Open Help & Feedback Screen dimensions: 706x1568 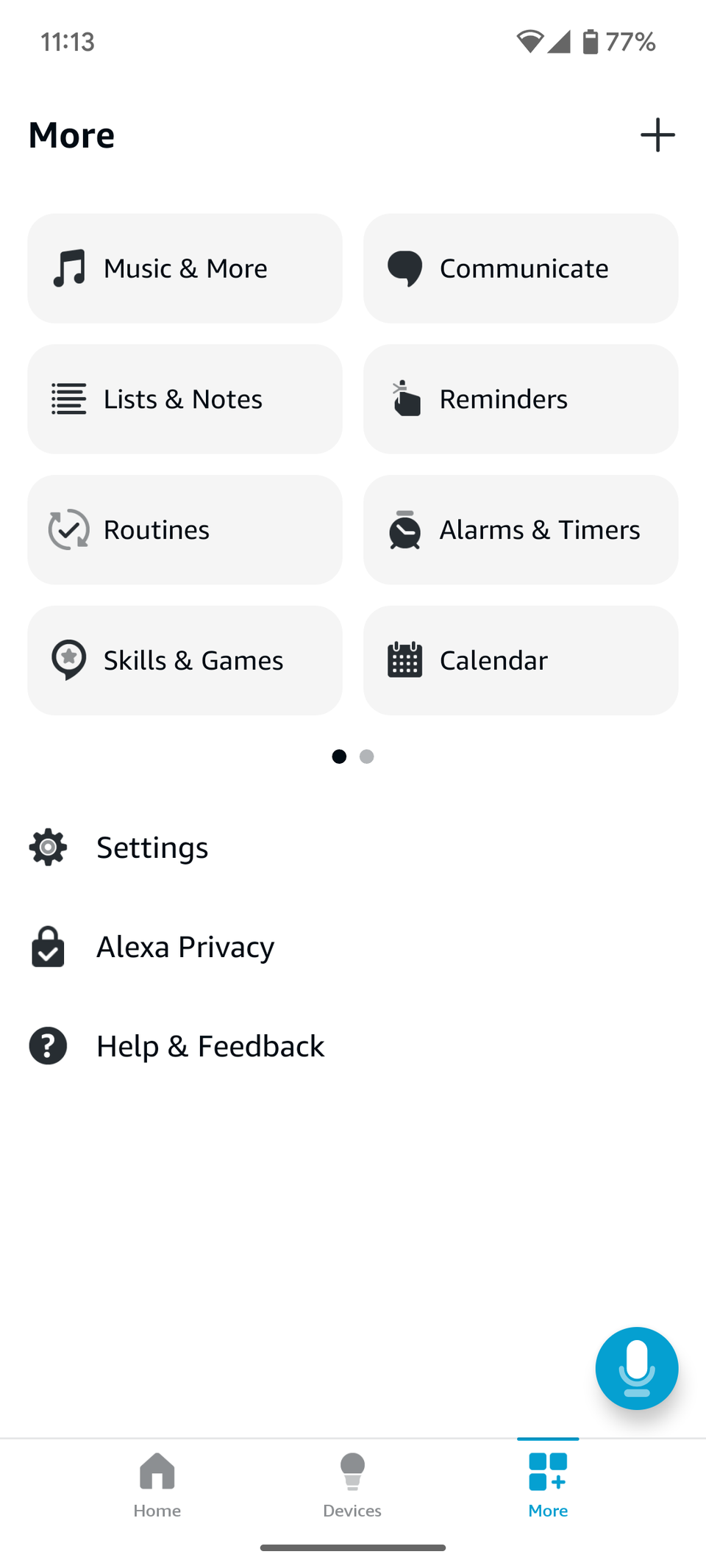click(210, 1046)
